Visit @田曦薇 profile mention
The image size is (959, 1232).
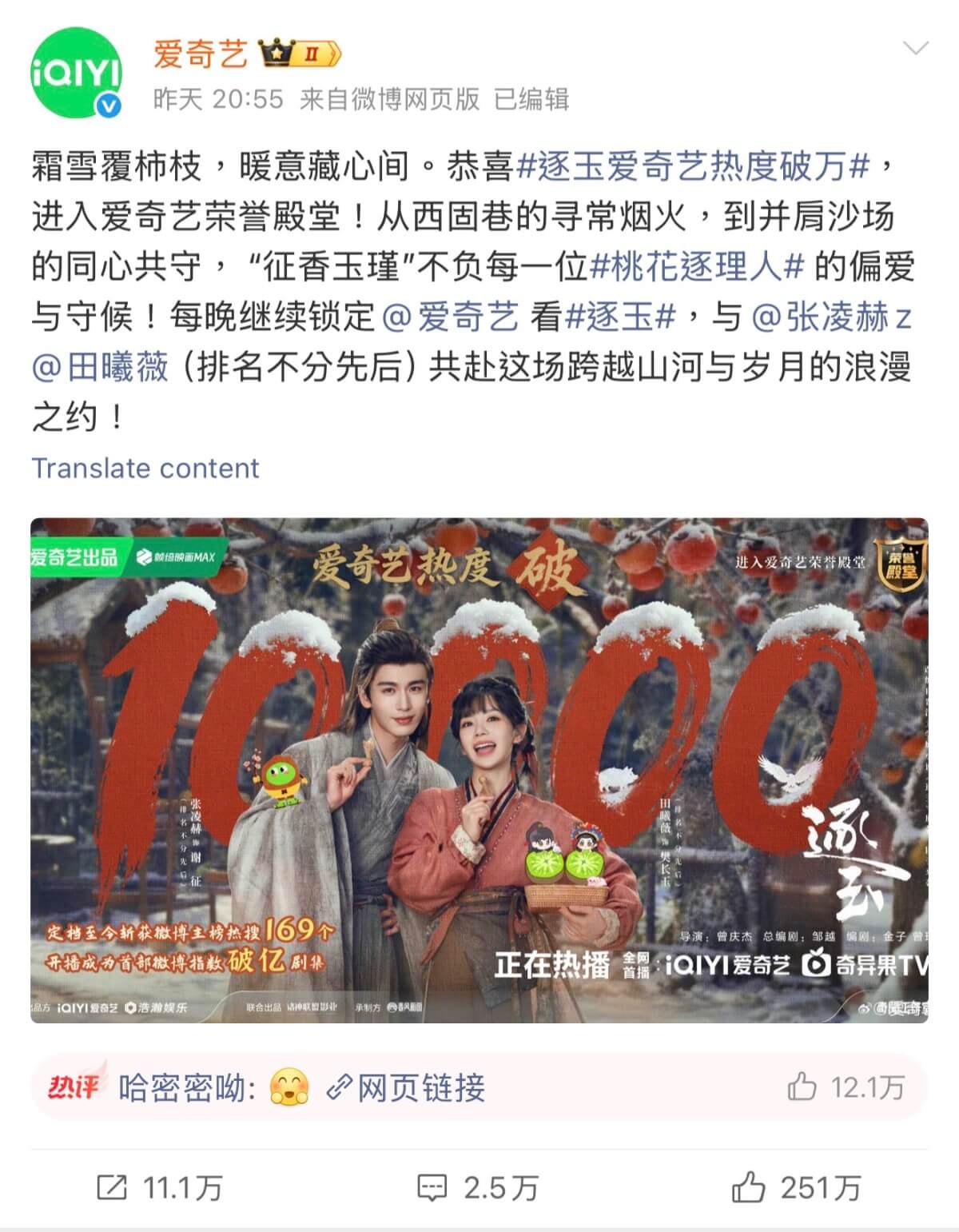click(101, 368)
